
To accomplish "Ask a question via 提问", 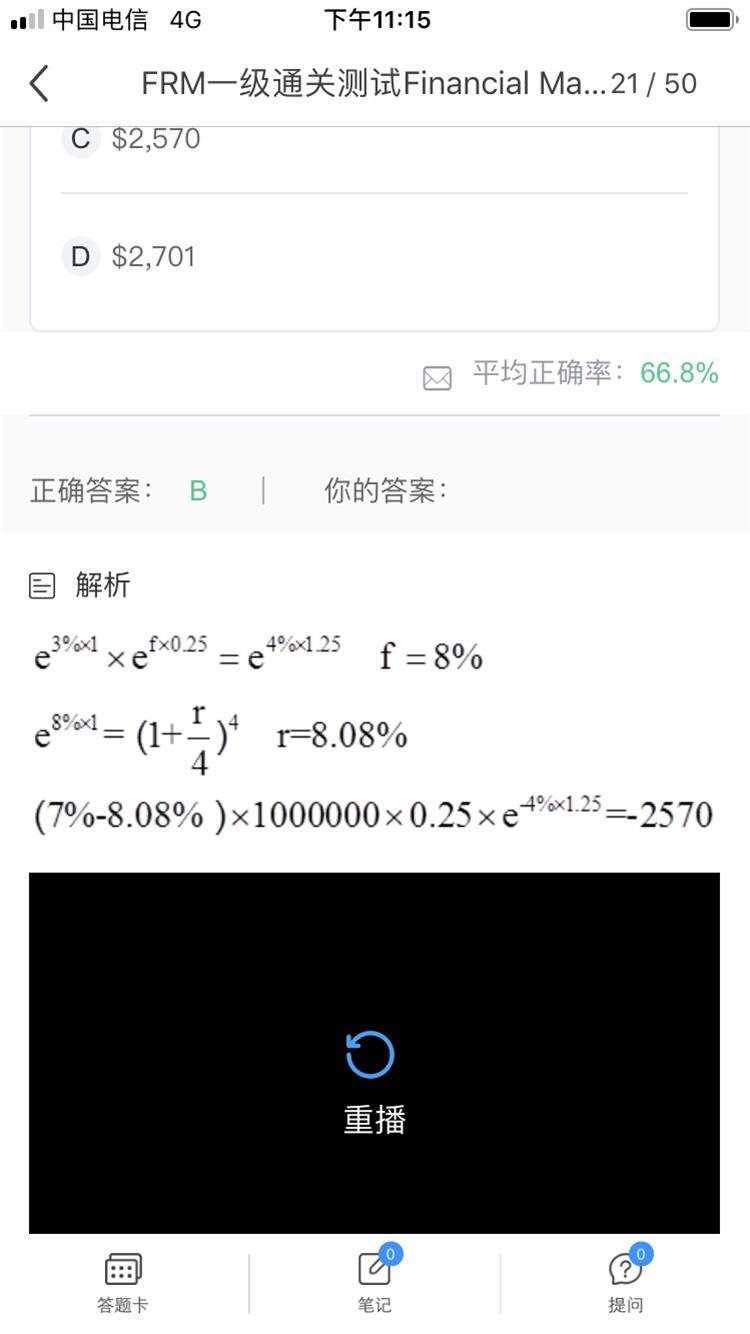I will [x=625, y=1282].
